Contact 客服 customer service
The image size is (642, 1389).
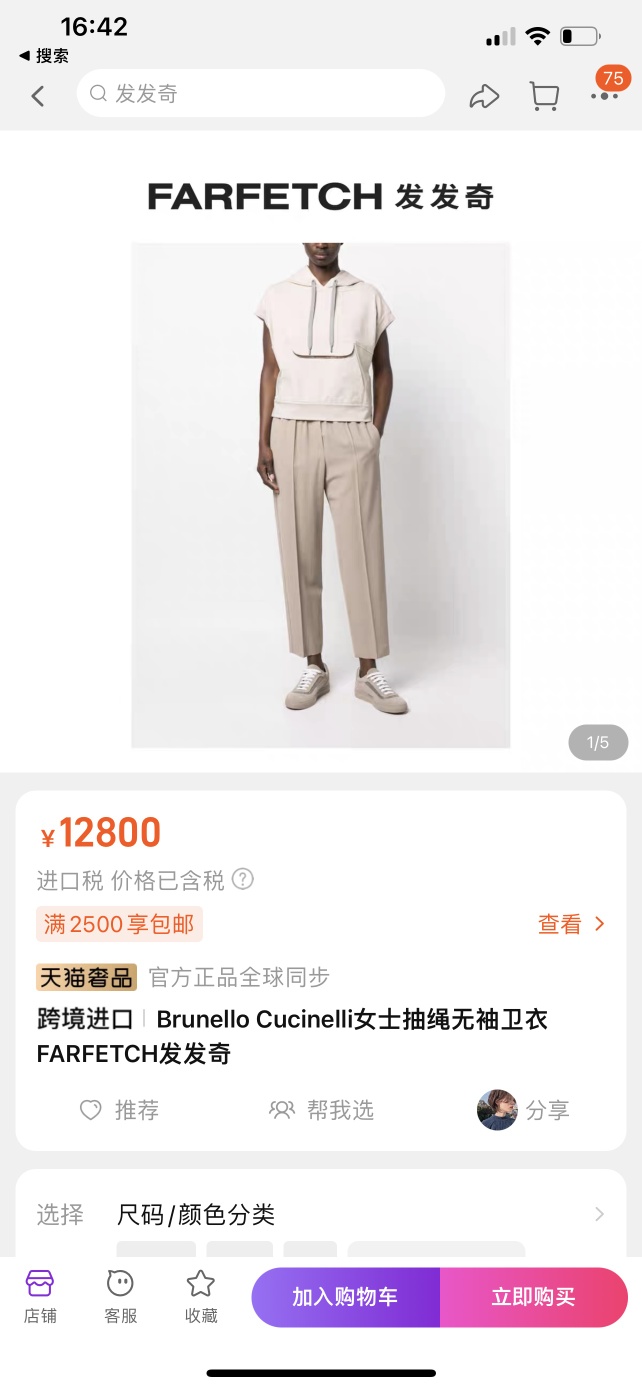tap(120, 1297)
